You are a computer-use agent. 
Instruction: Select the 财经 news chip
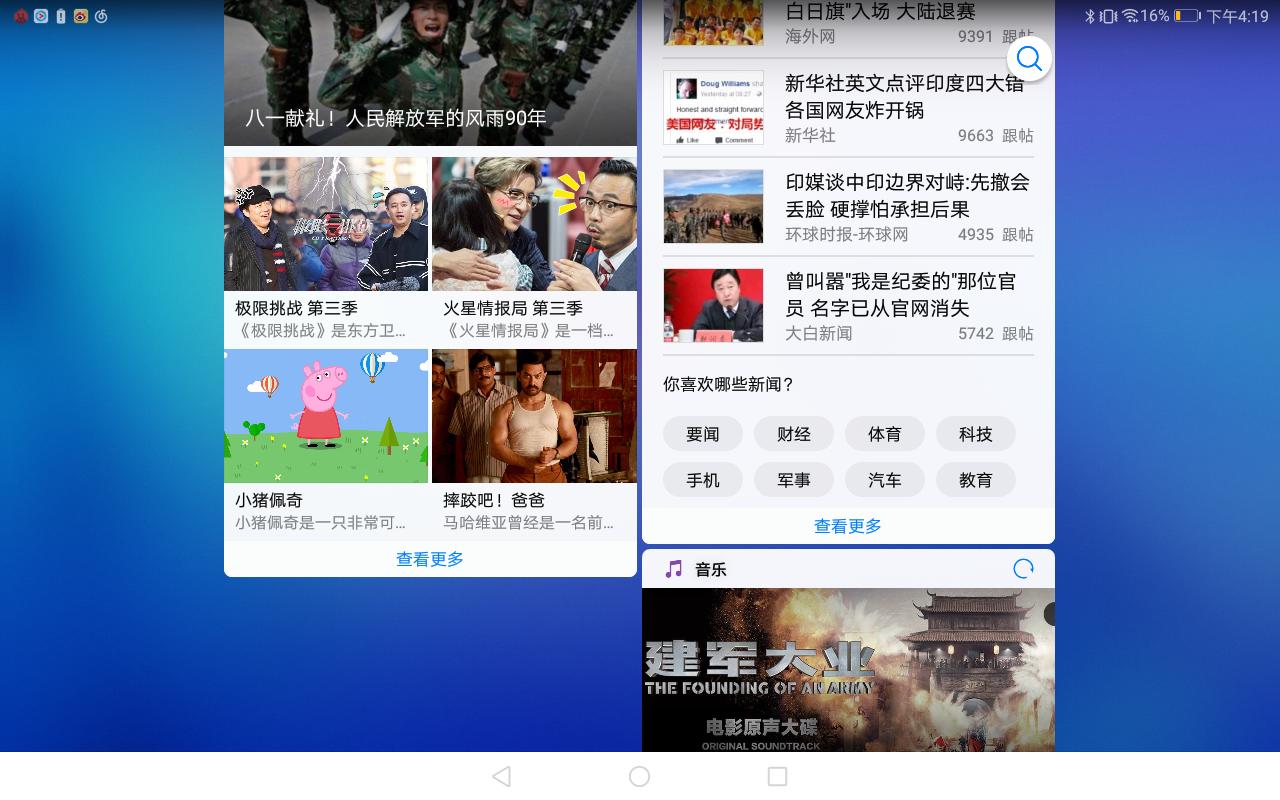click(794, 434)
